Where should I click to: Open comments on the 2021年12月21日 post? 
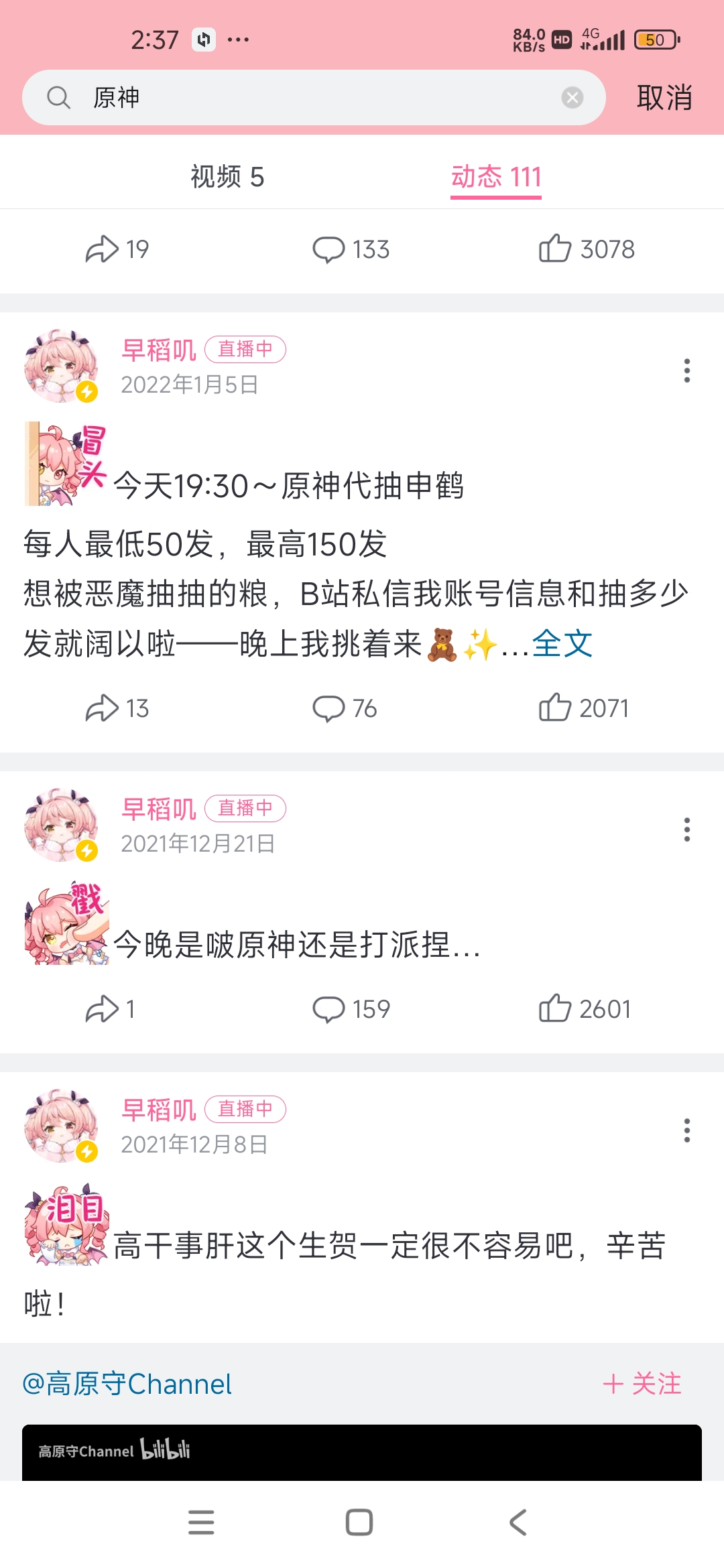pos(351,1009)
